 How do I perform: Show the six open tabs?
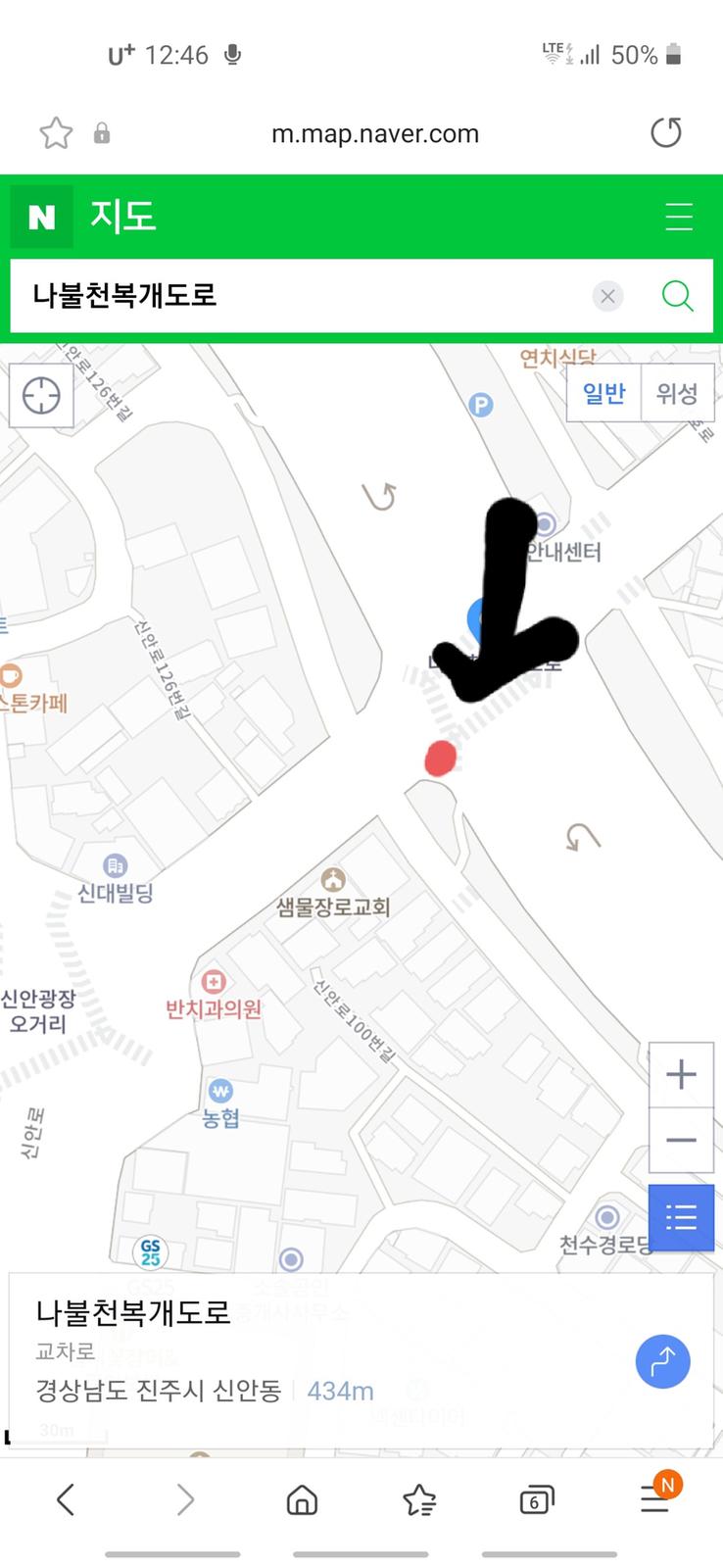[x=537, y=1500]
